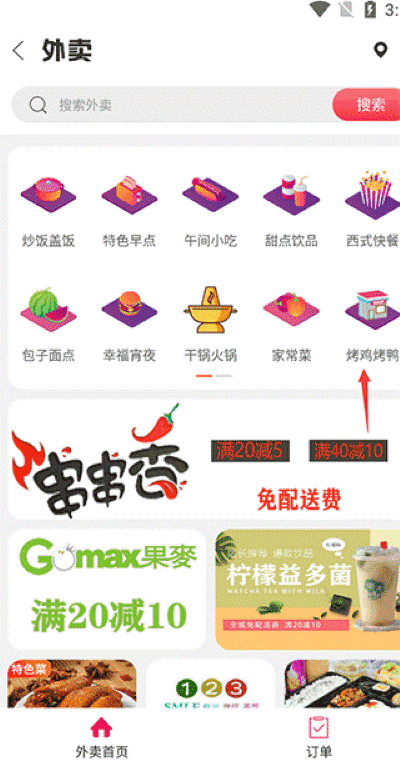The image size is (400, 765).
Task: Open the 烤鸡烤鸭 category
Action: pyautogui.click(x=372, y=324)
